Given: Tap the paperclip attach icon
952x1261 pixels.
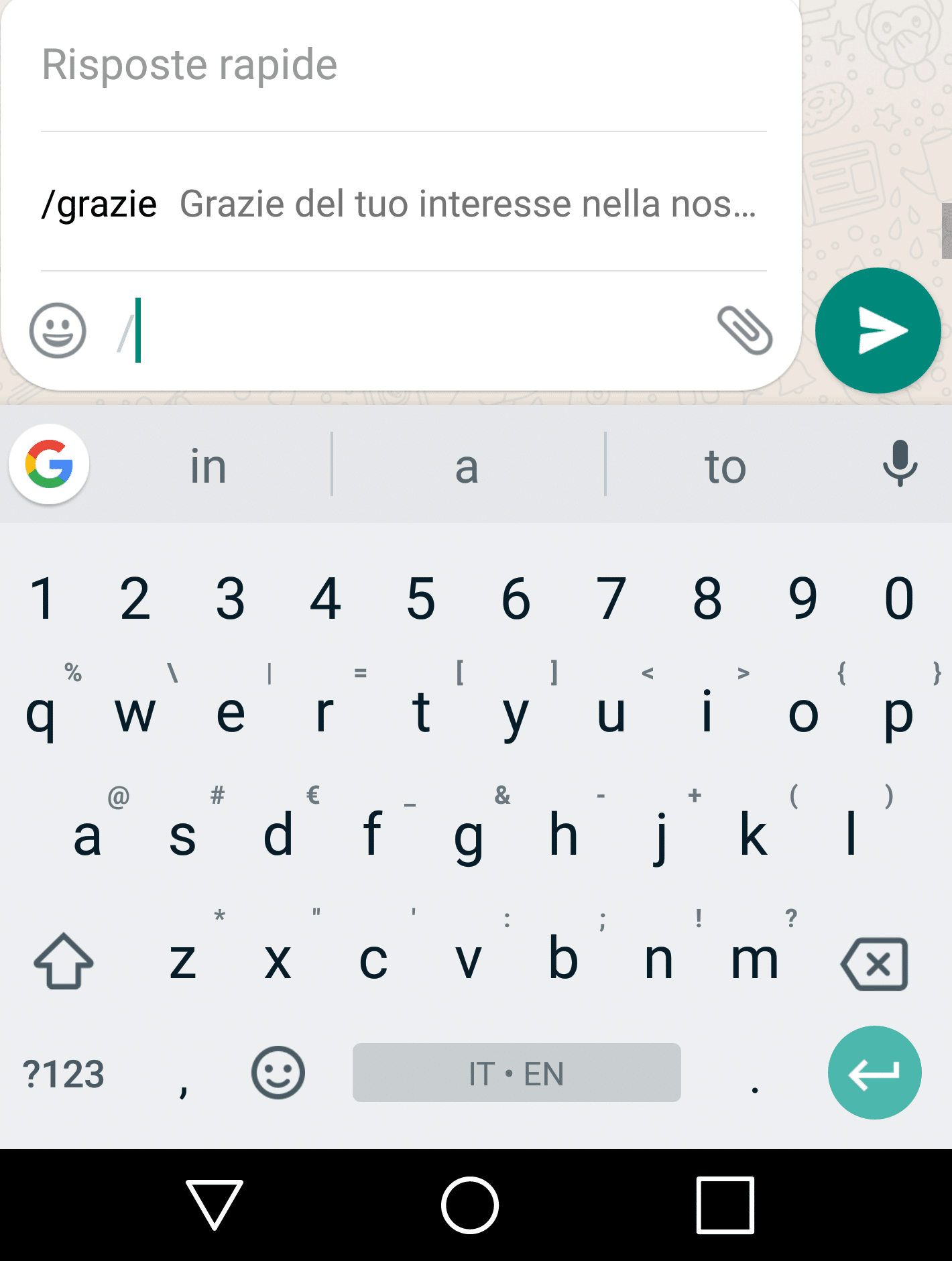Looking at the screenshot, I should [x=744, y=331].
